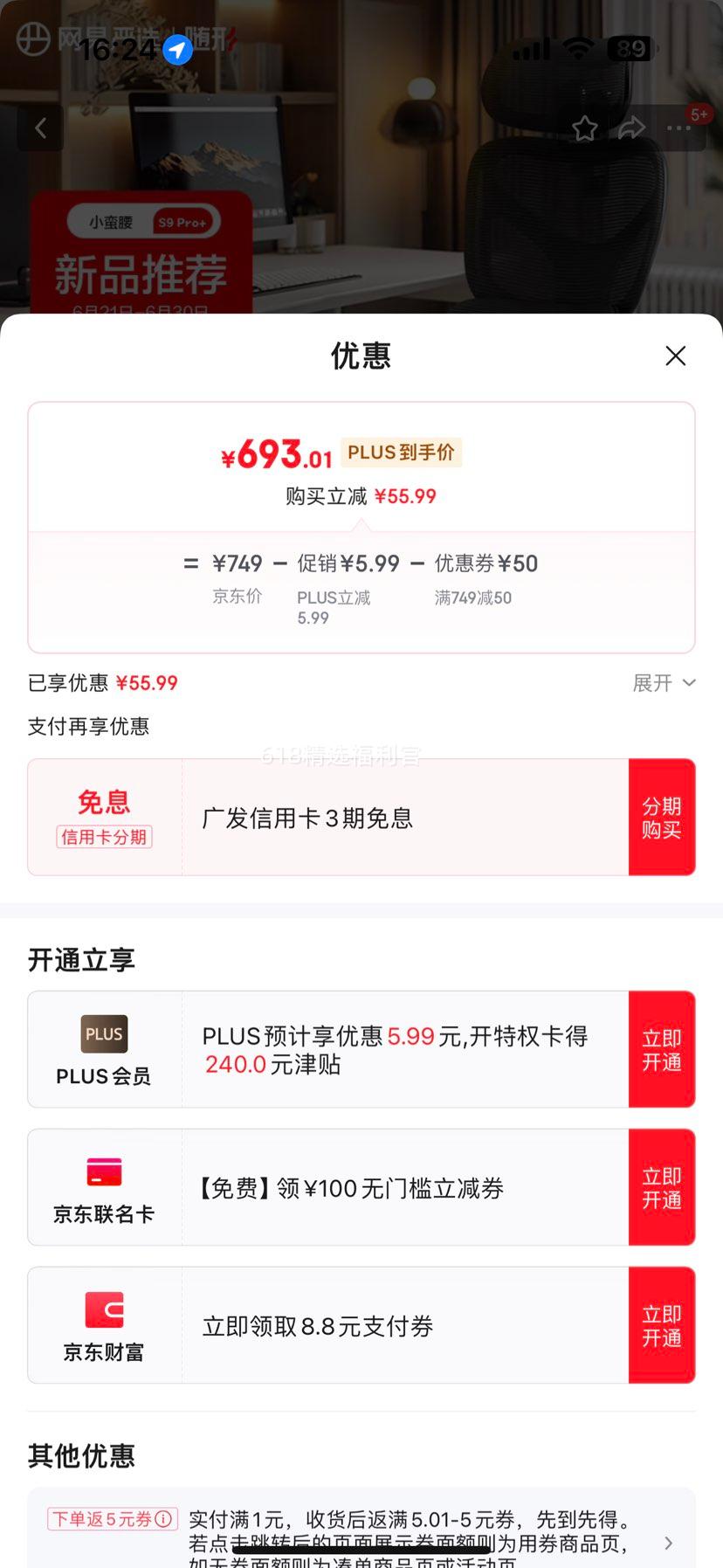Favorite this product with the star icon

point(584,129)
